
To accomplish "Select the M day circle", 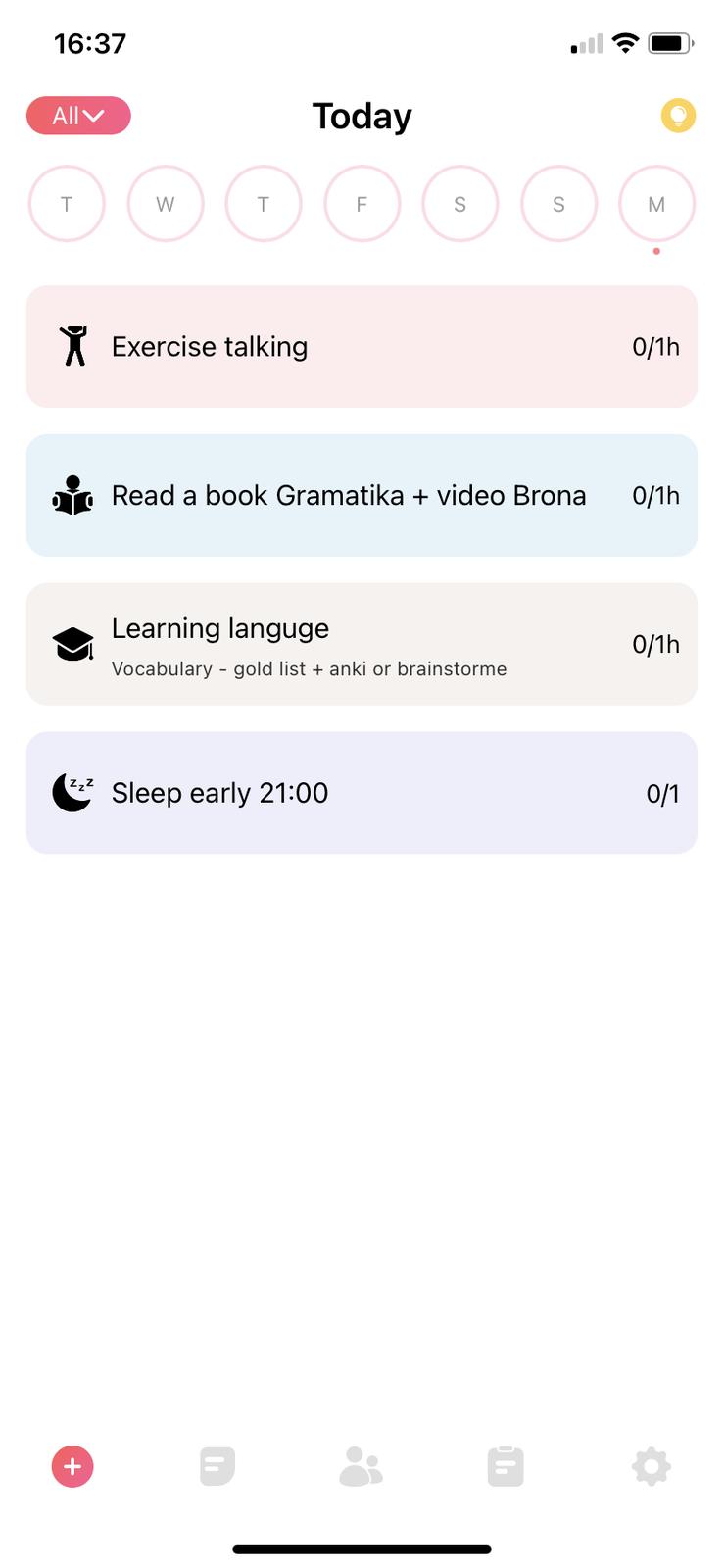I will coord(656,204).
